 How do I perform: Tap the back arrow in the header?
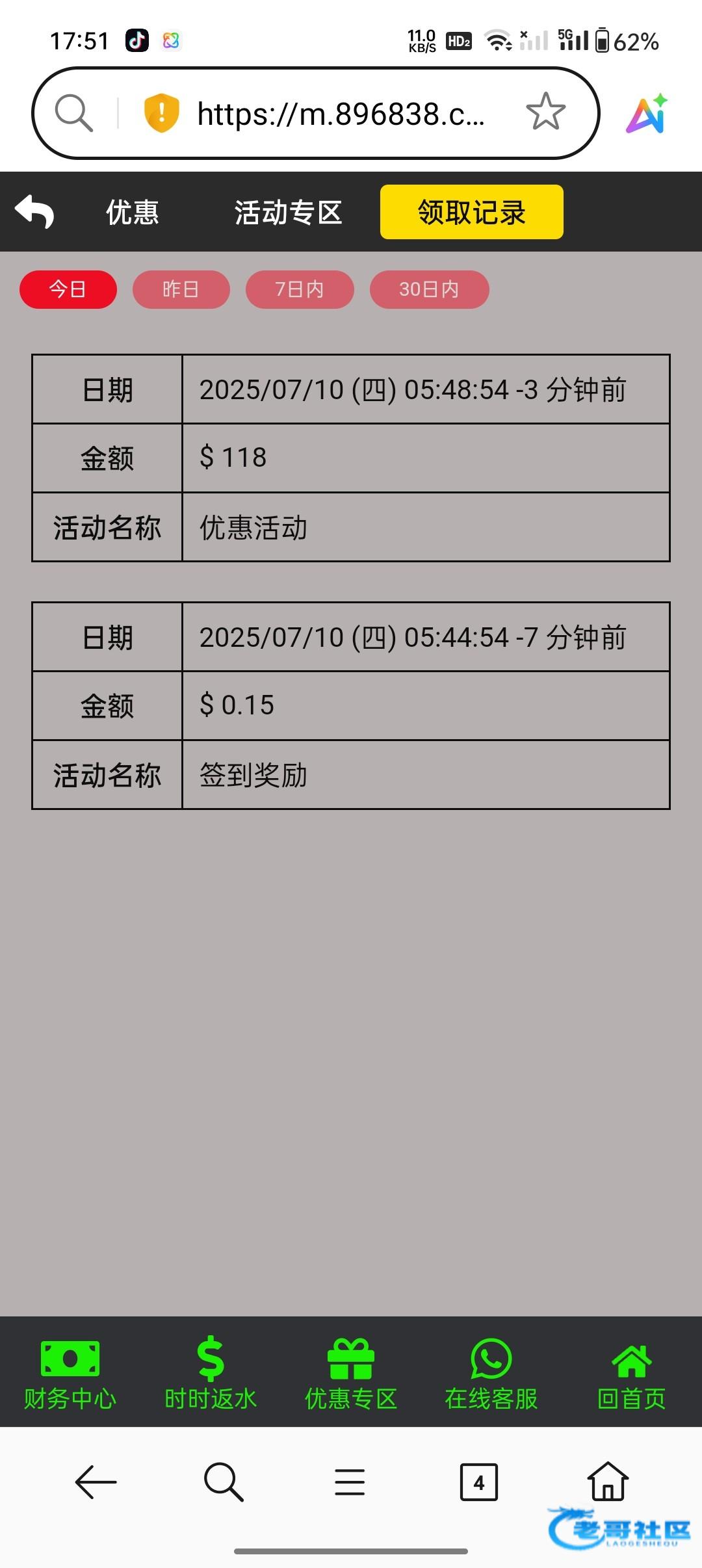(34, 212)
